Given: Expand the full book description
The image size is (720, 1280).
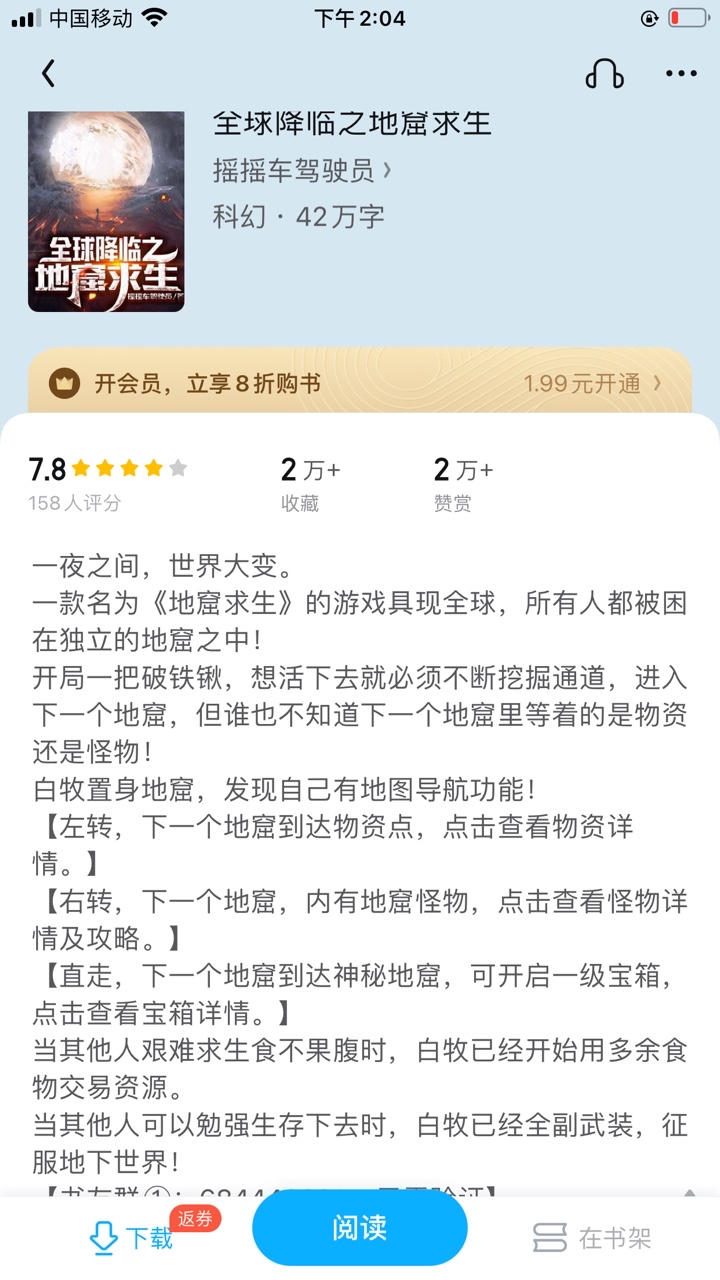Looking at the screenshot, I should (x=688, y=1193).
